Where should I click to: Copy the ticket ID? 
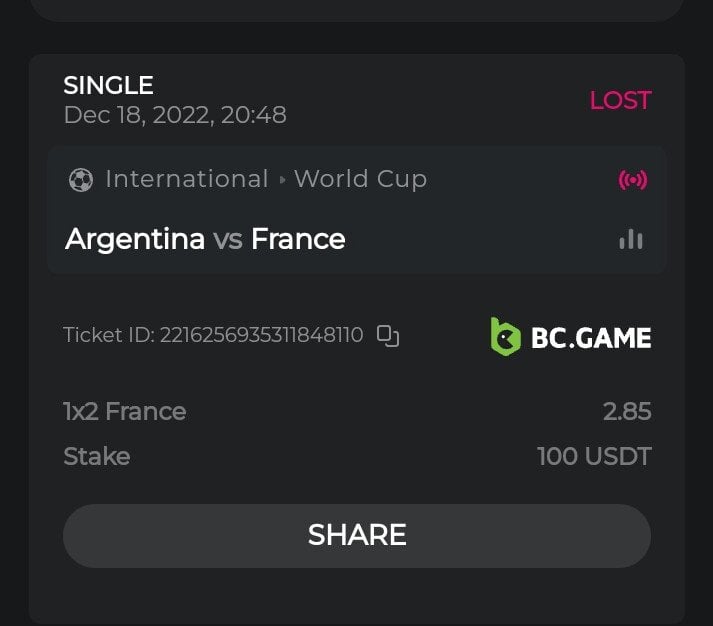point(387,336)
